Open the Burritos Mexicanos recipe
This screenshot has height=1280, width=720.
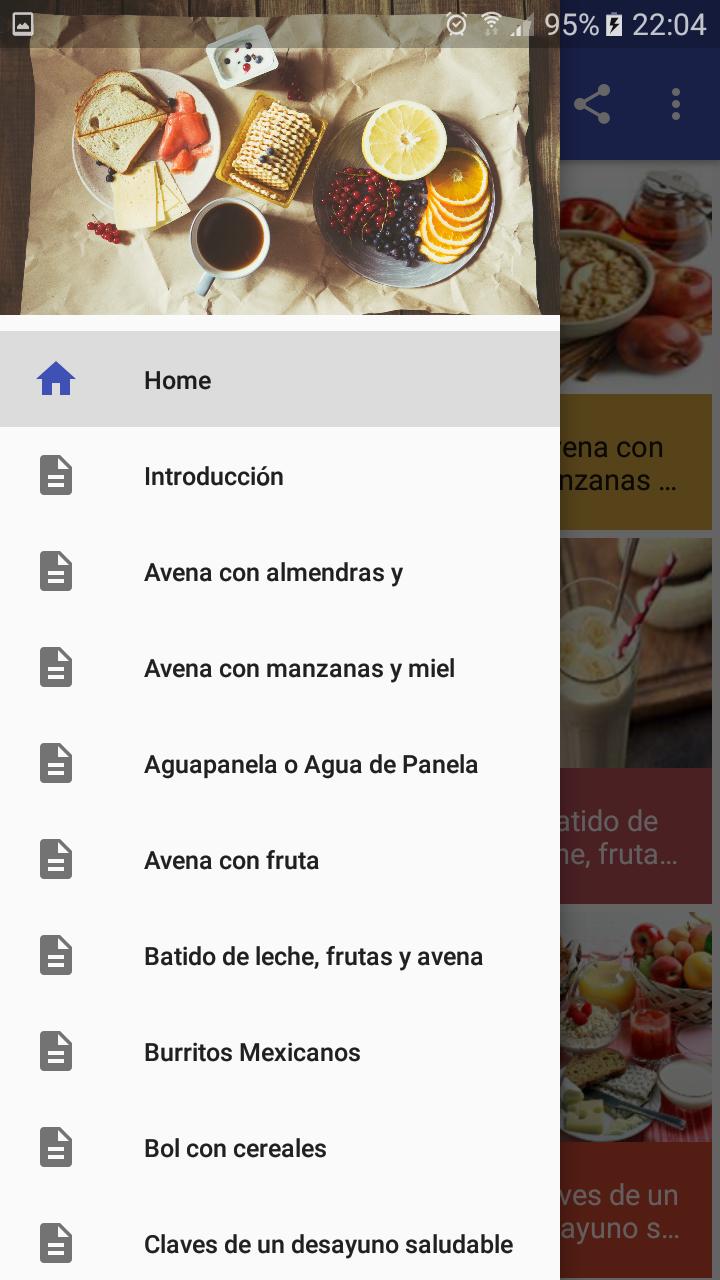(252, 1051)
